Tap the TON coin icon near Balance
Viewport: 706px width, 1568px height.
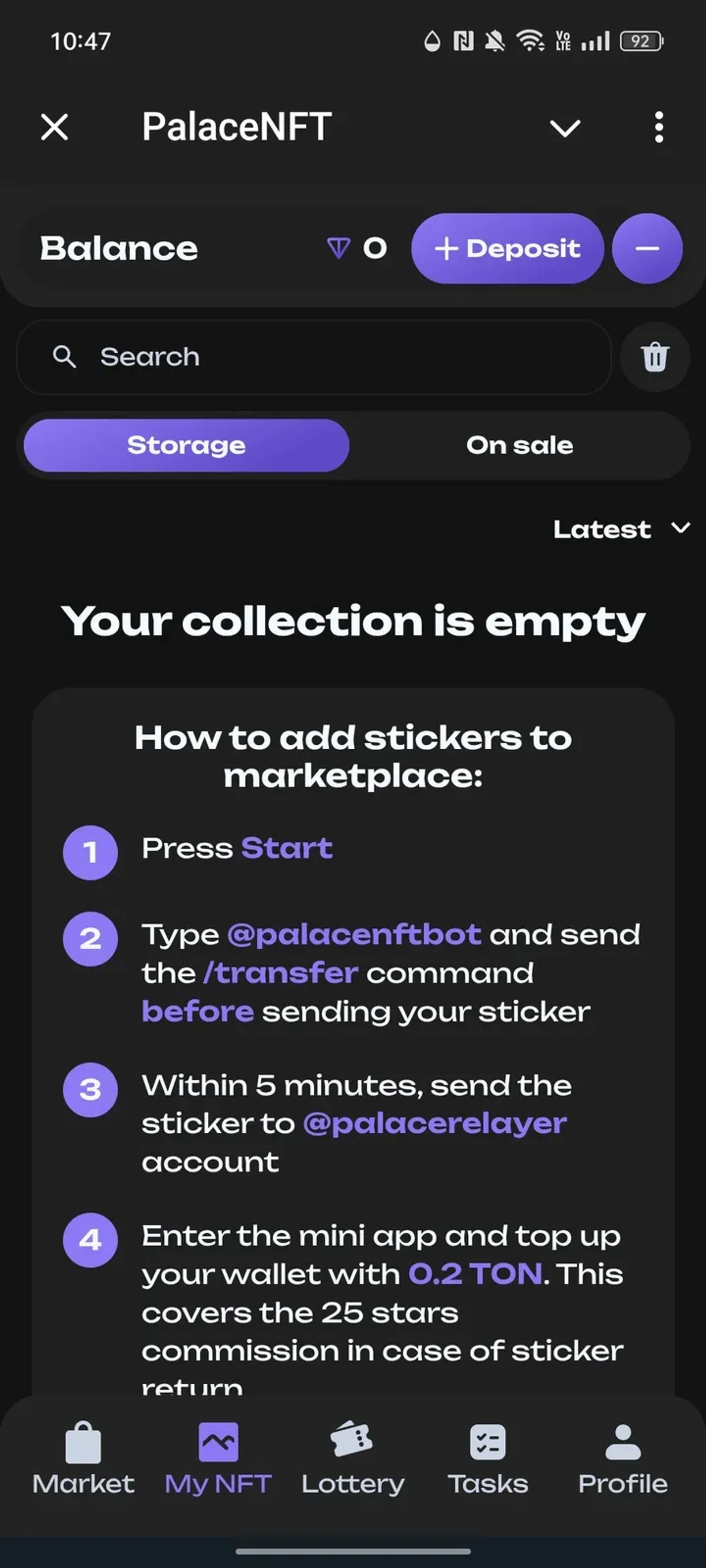click(338, 248)
